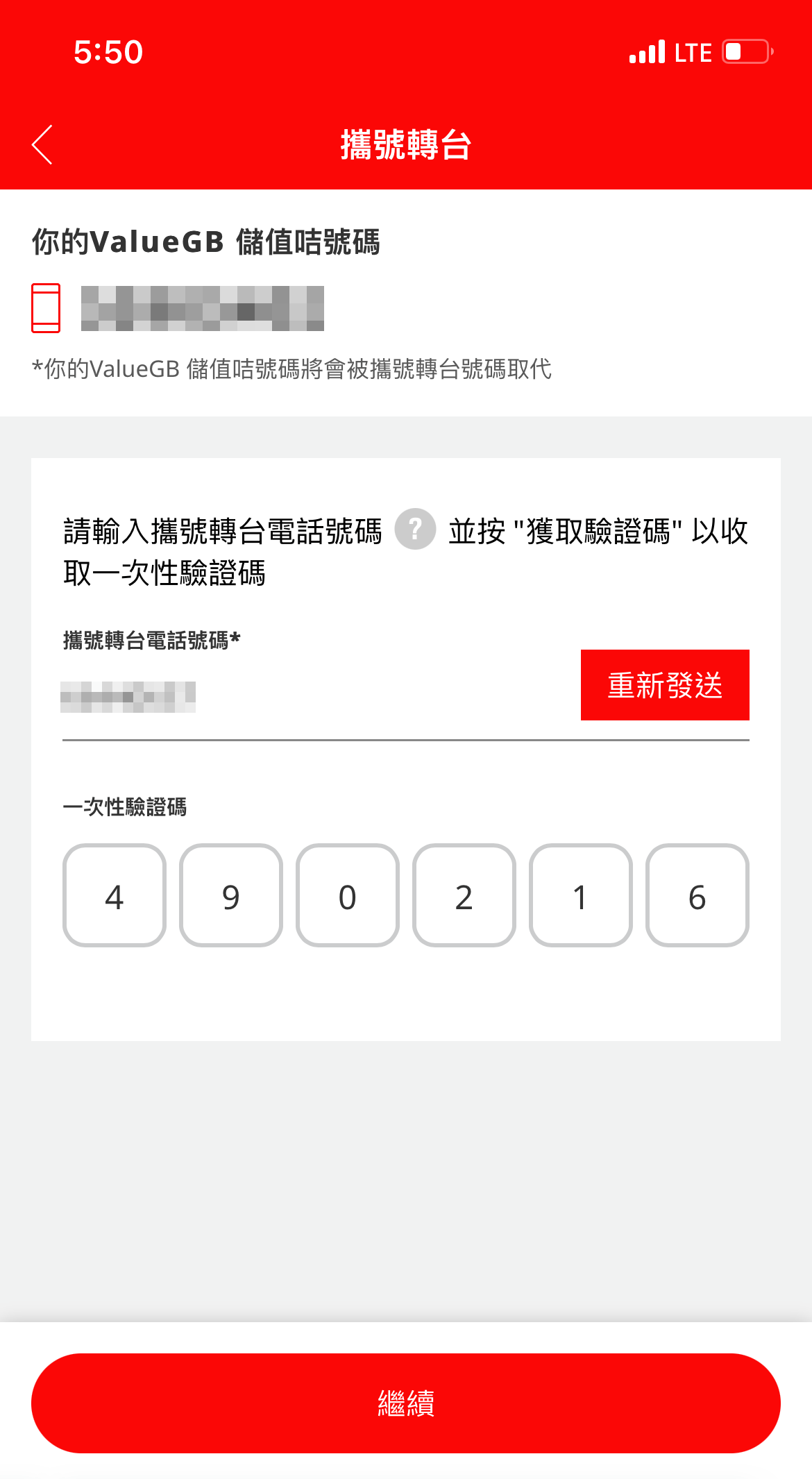
Task: Select the verification code box showing 6
Action: point(697,895)
